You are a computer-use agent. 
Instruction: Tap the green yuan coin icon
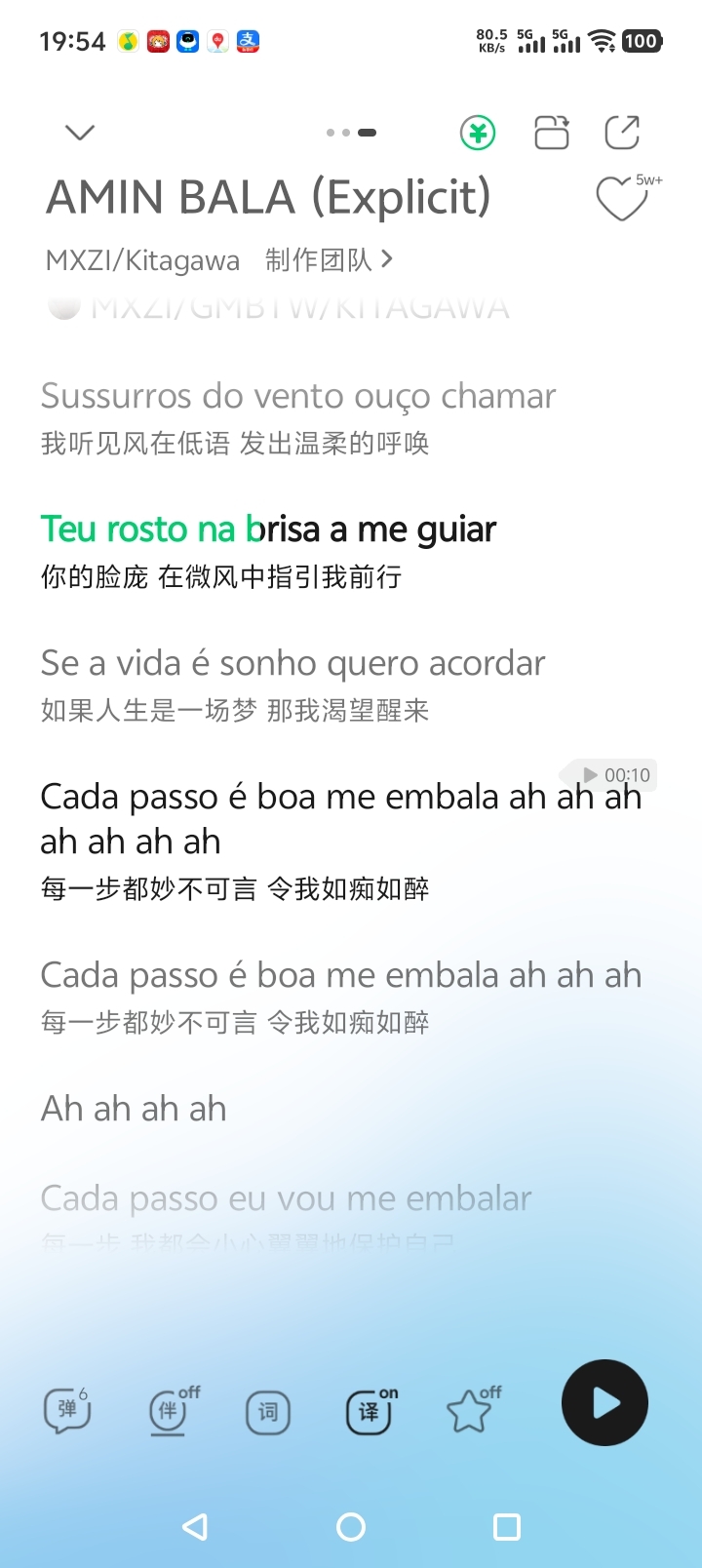tap(478, 133)
